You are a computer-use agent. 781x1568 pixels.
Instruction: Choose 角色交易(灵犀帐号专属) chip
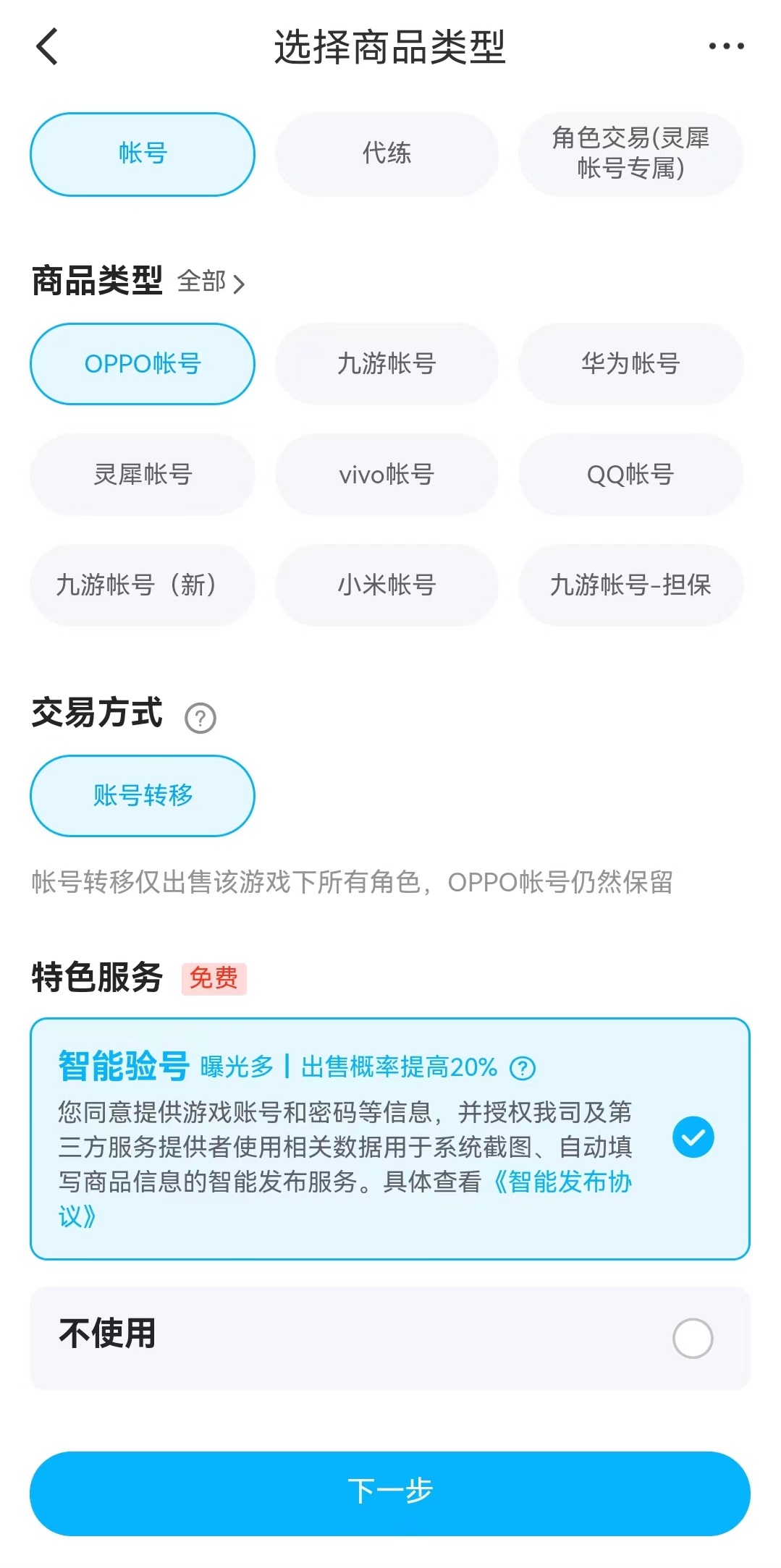click(x=631, y=154)
